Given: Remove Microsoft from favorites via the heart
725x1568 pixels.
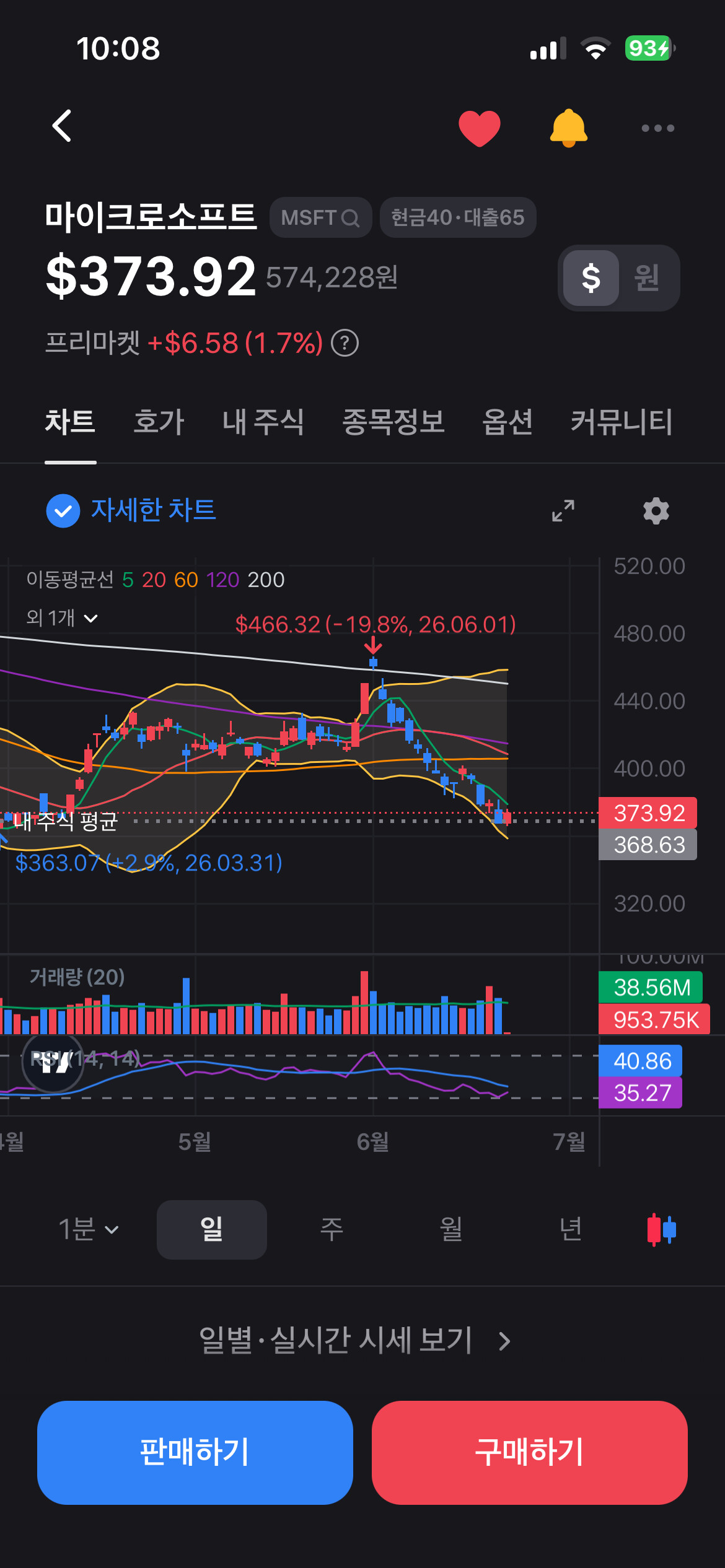Looking at the screenshot, I should (x=479, y=128).
